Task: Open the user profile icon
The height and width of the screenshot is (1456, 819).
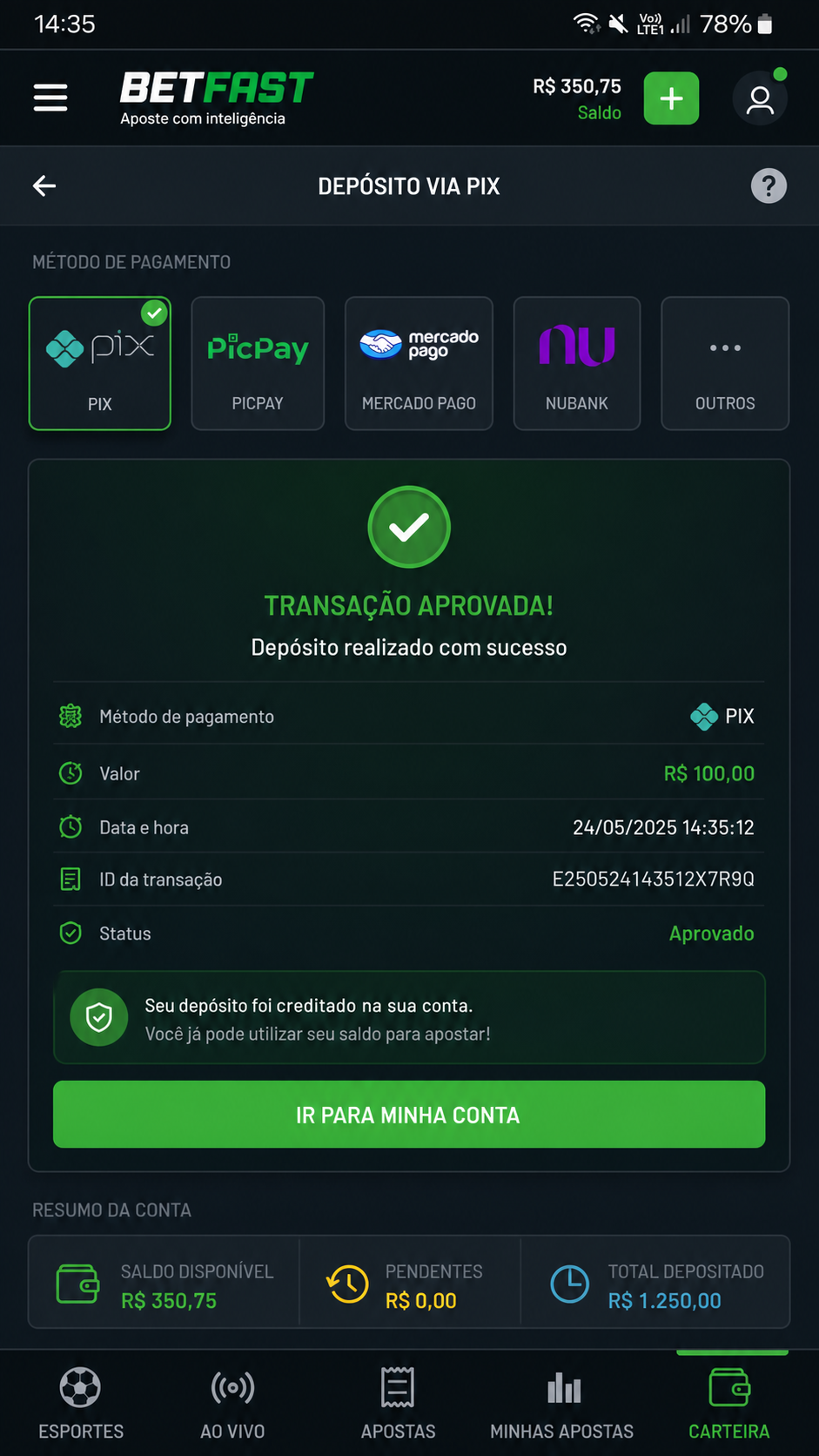Action: tap(760, 98)
